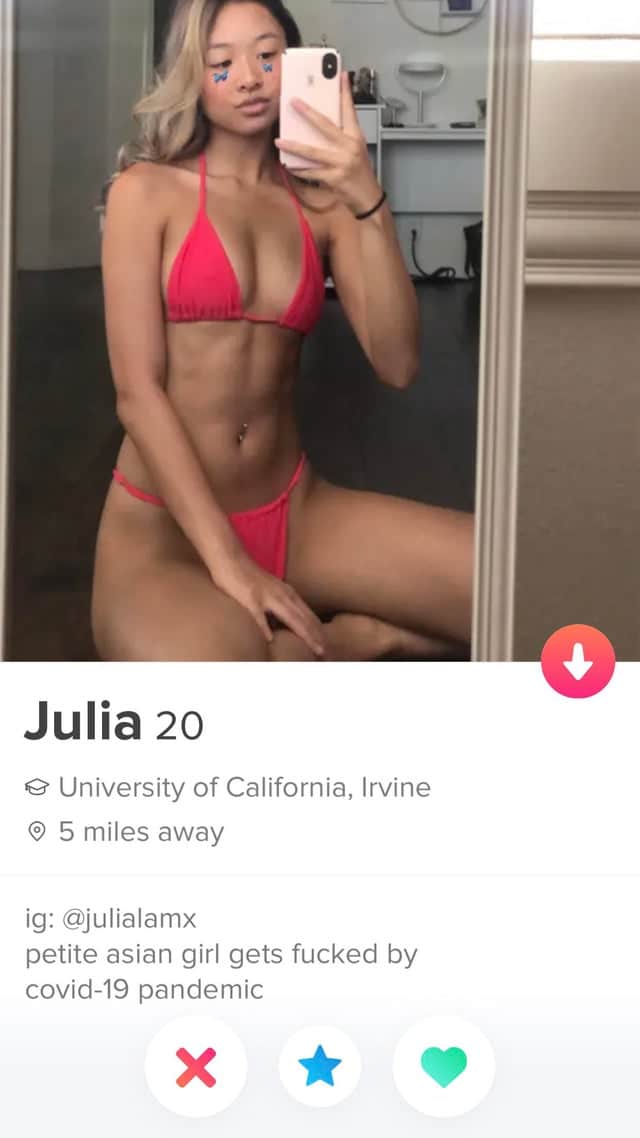Reject the profile with the red X
This screenshot has height=1138, width=640.
click(x=196, y=1067)
